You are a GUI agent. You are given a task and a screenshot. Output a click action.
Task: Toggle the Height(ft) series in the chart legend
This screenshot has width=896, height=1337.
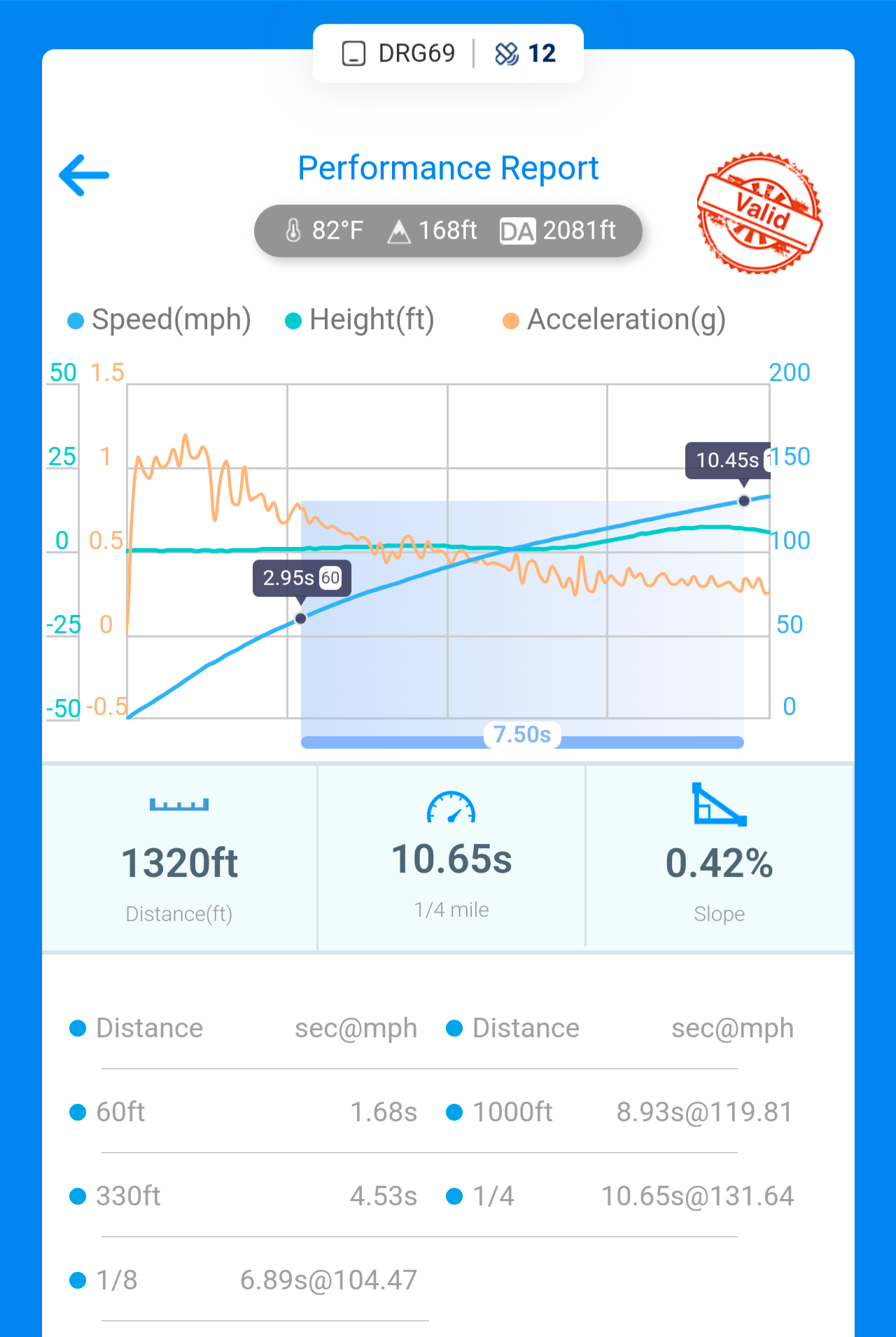[x=360, y=320]
